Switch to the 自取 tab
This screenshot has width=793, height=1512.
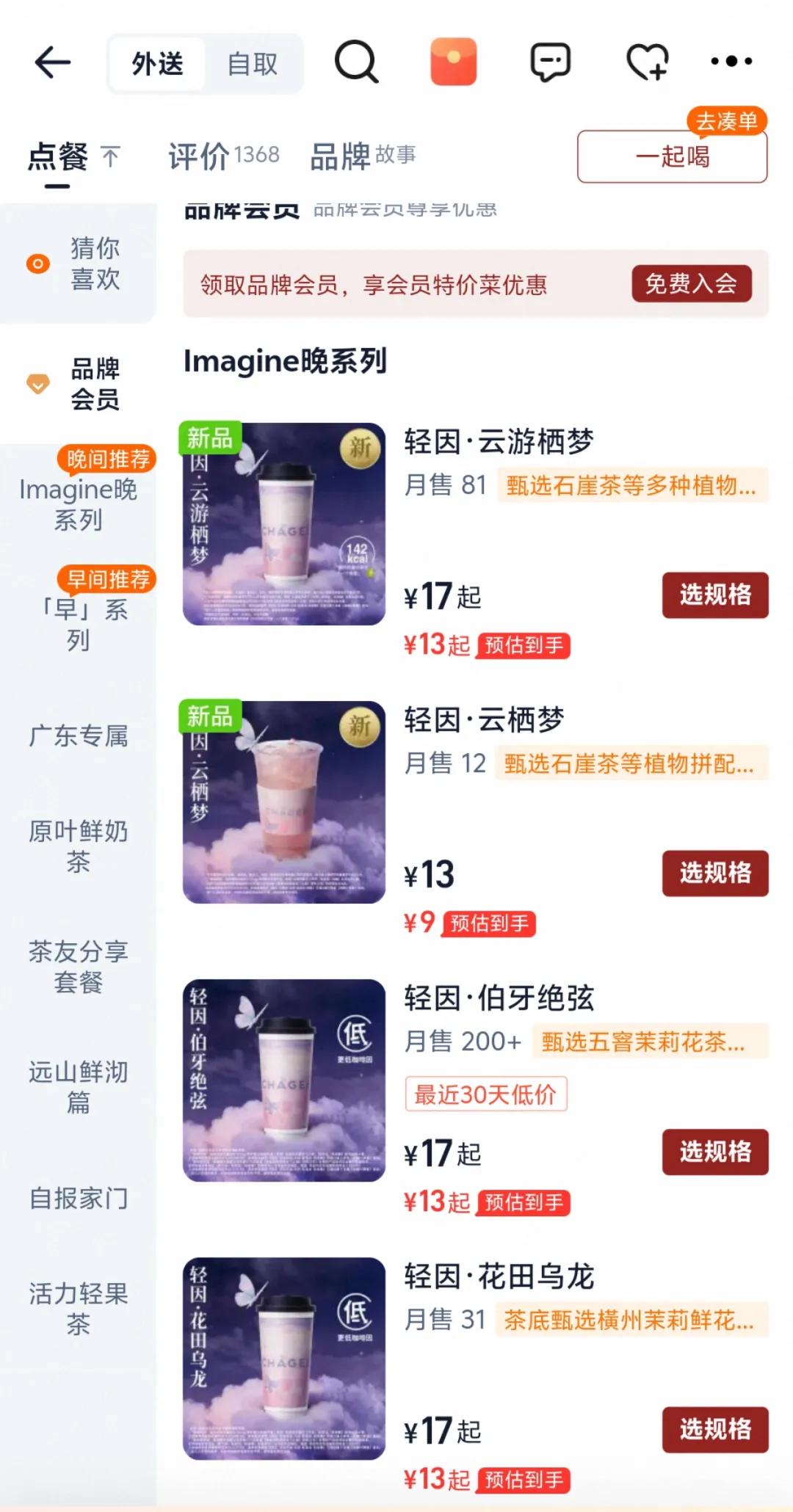[x=253, y=64]
